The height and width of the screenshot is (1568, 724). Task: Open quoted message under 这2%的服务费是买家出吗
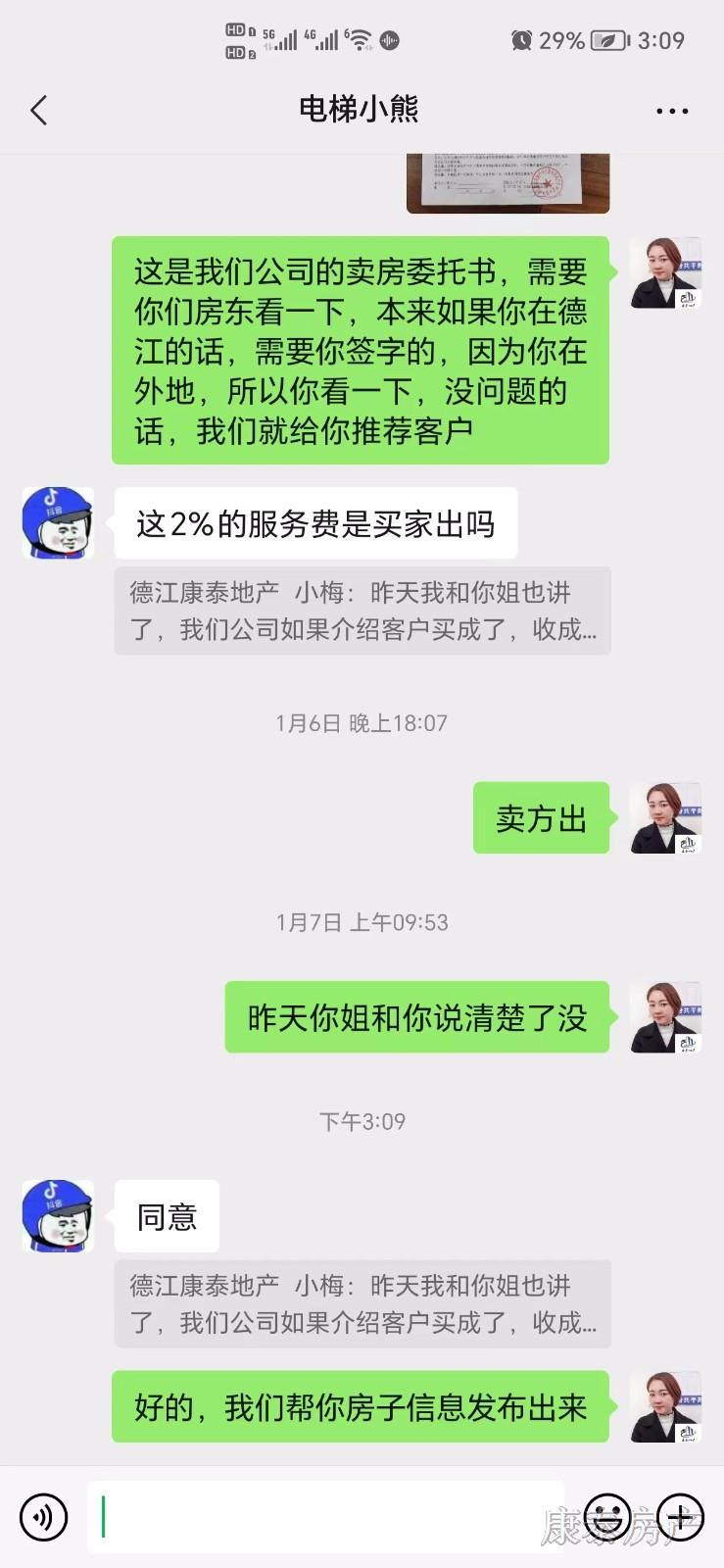click(362, 611)
